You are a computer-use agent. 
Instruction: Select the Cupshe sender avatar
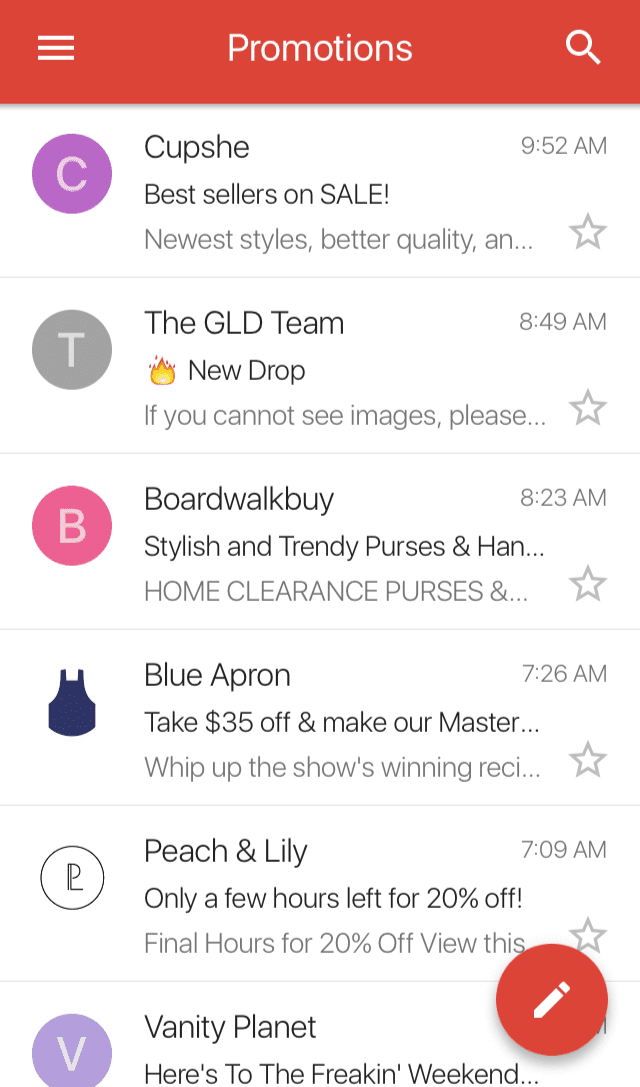point(72,174)
